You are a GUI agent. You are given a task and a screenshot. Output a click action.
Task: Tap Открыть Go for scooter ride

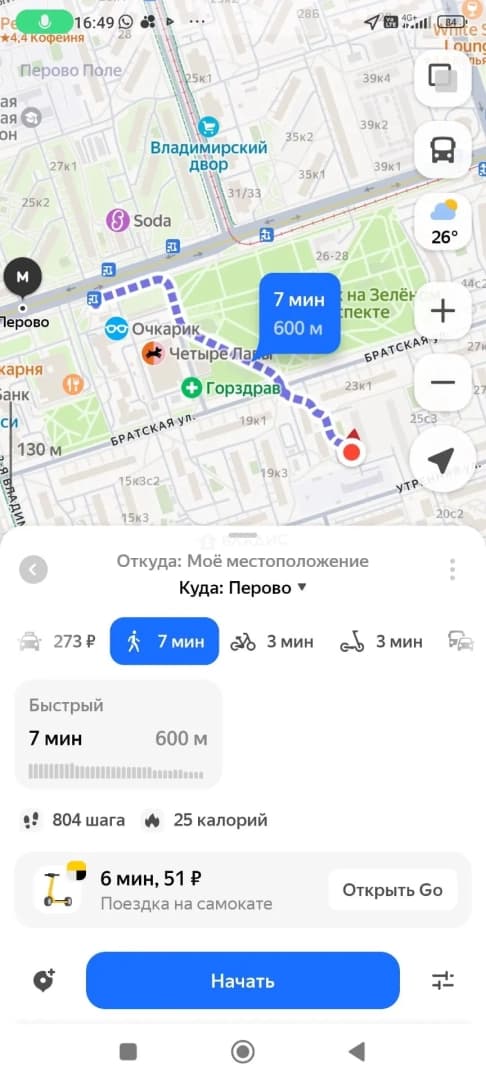392,889
